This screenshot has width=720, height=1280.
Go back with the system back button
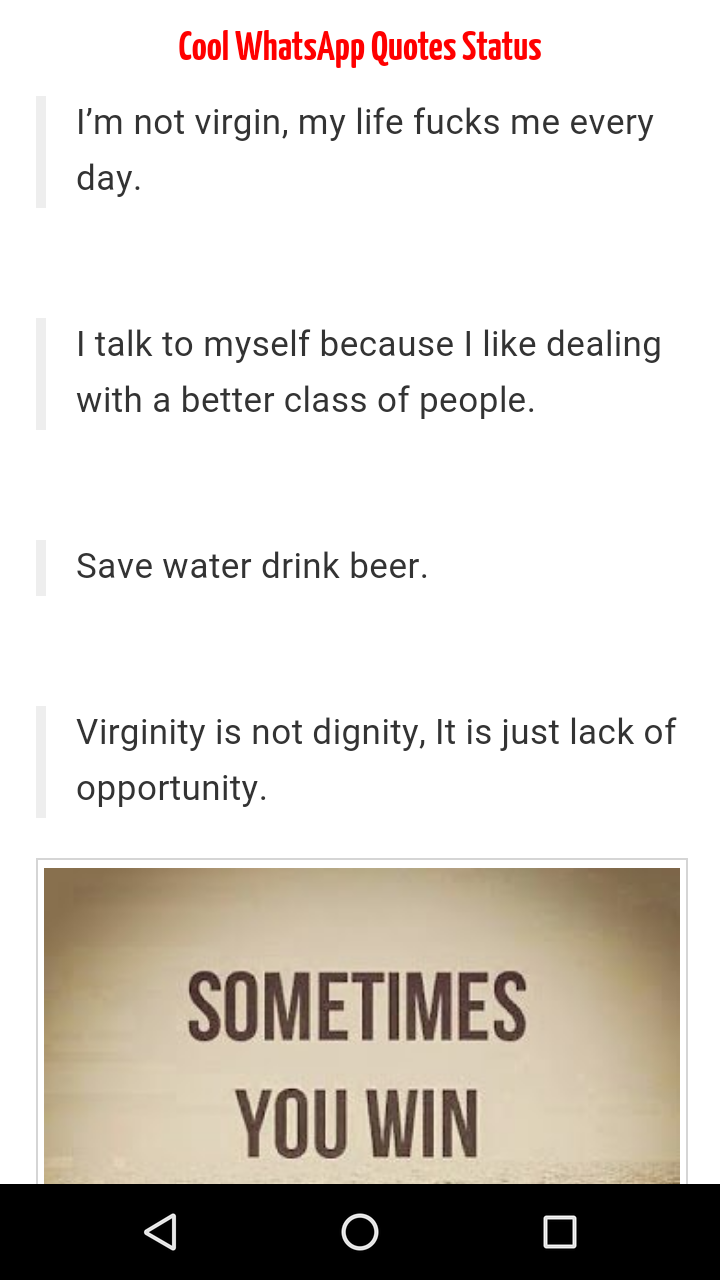(160, 1232)
